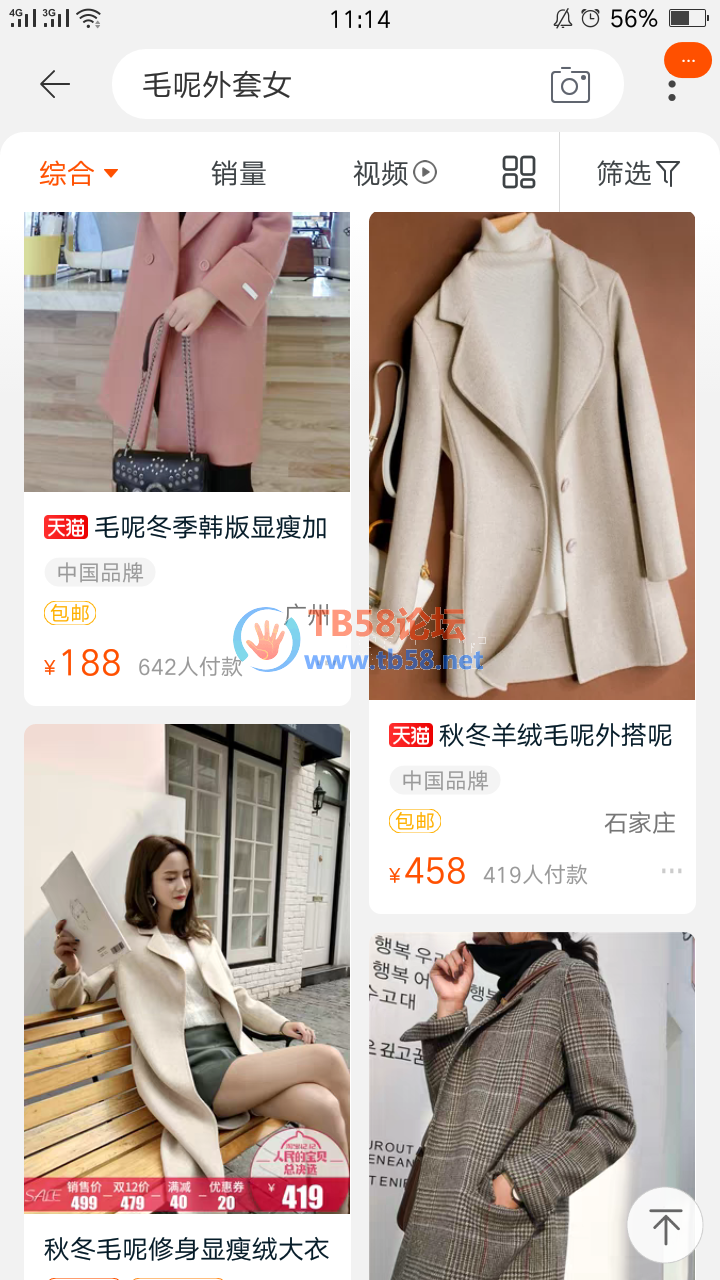Screen dimensions: 720x1280
Task: Jump back to top of results
Action: [665, 1225]
